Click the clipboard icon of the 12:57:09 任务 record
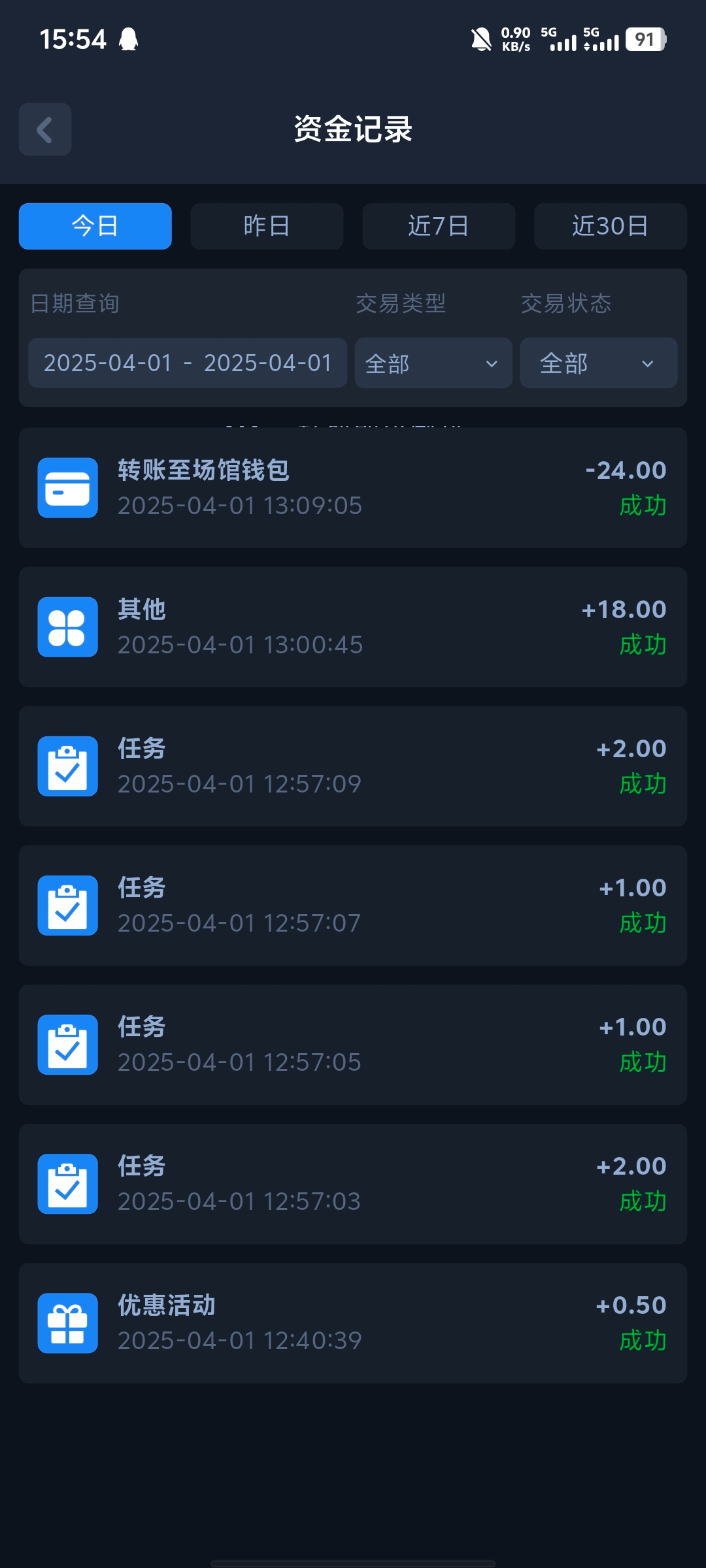 pos(67,766)
